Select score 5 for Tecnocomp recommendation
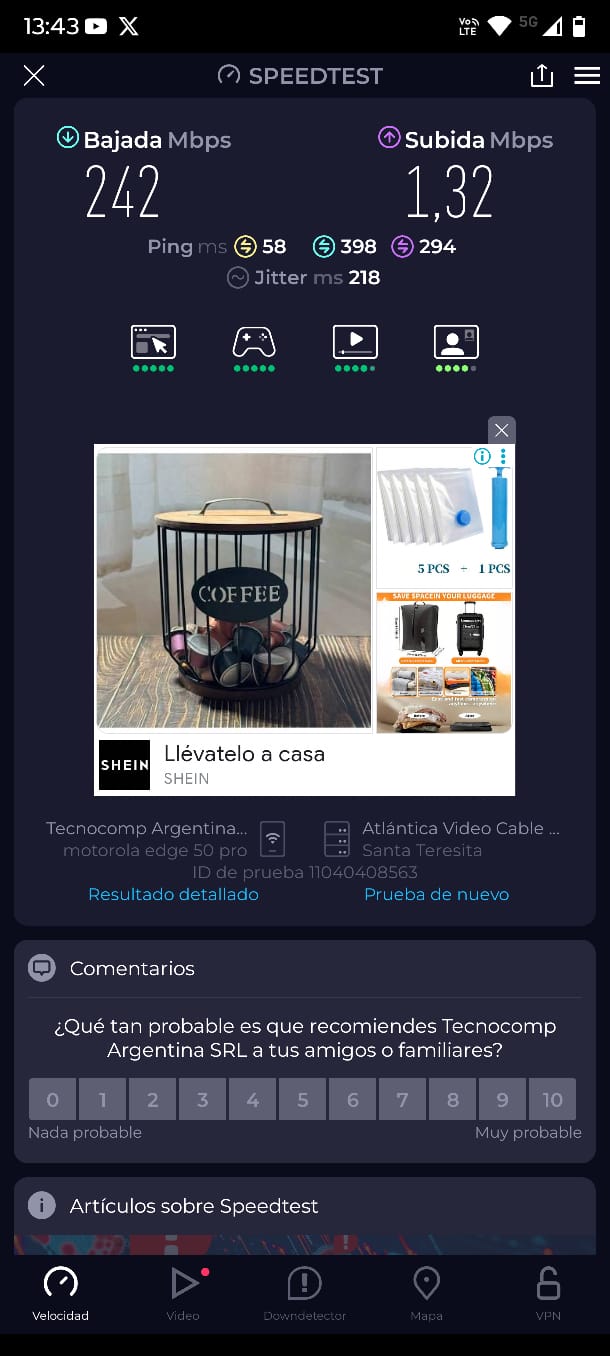 (303, 1099)
